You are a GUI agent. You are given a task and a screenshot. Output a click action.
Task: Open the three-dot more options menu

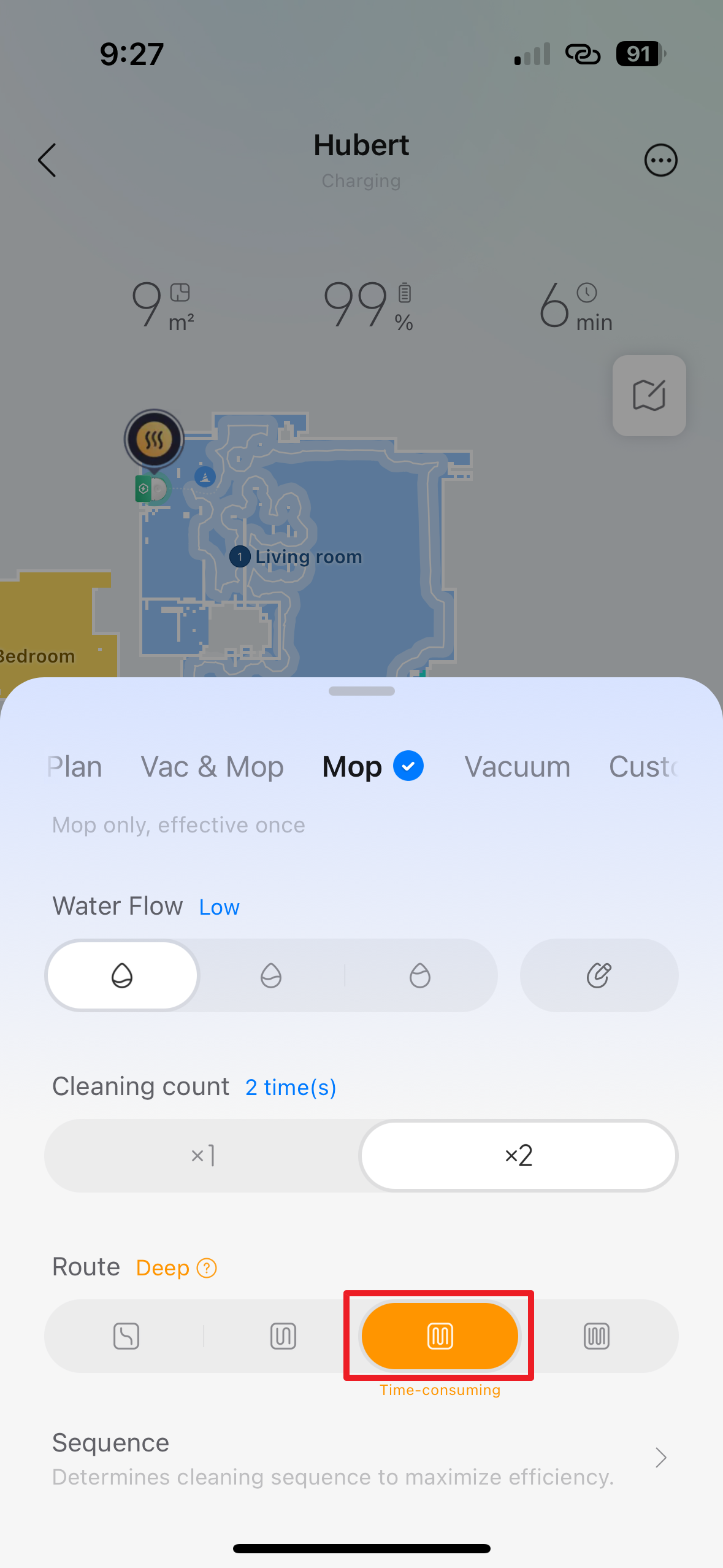tap(660, 161)
